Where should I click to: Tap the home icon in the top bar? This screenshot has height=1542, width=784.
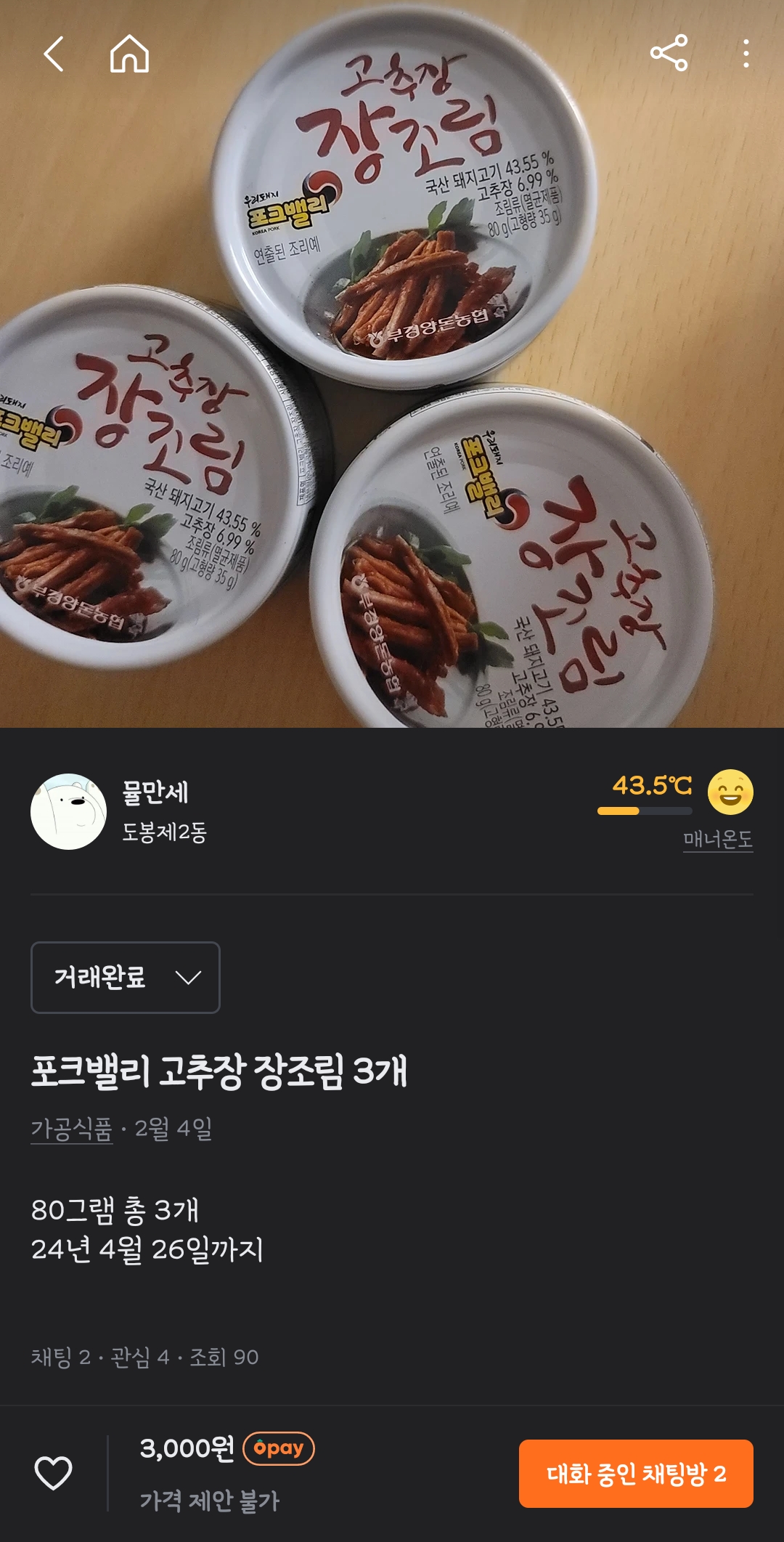[x=129, y=54]
